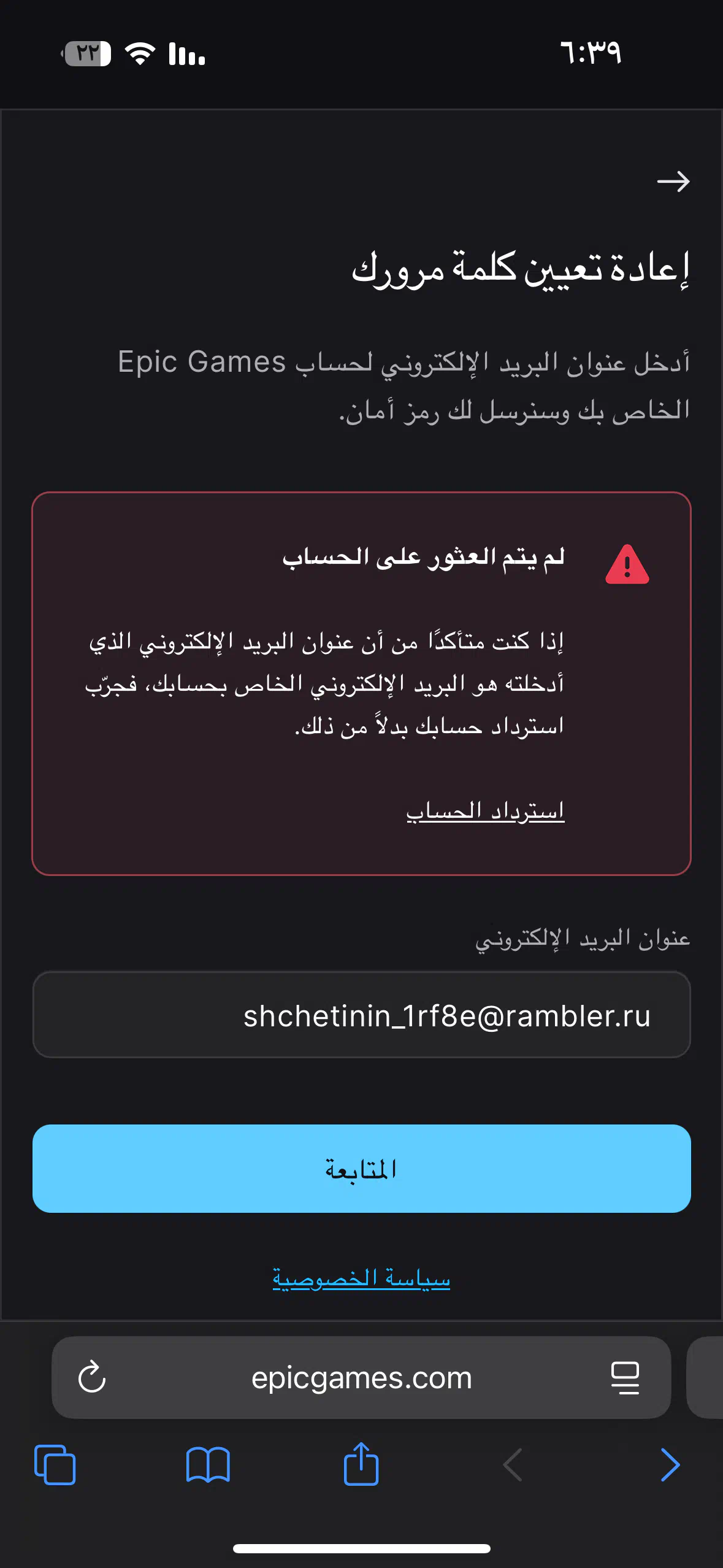Open the privacy policy link

click(x=361, y=1278)
